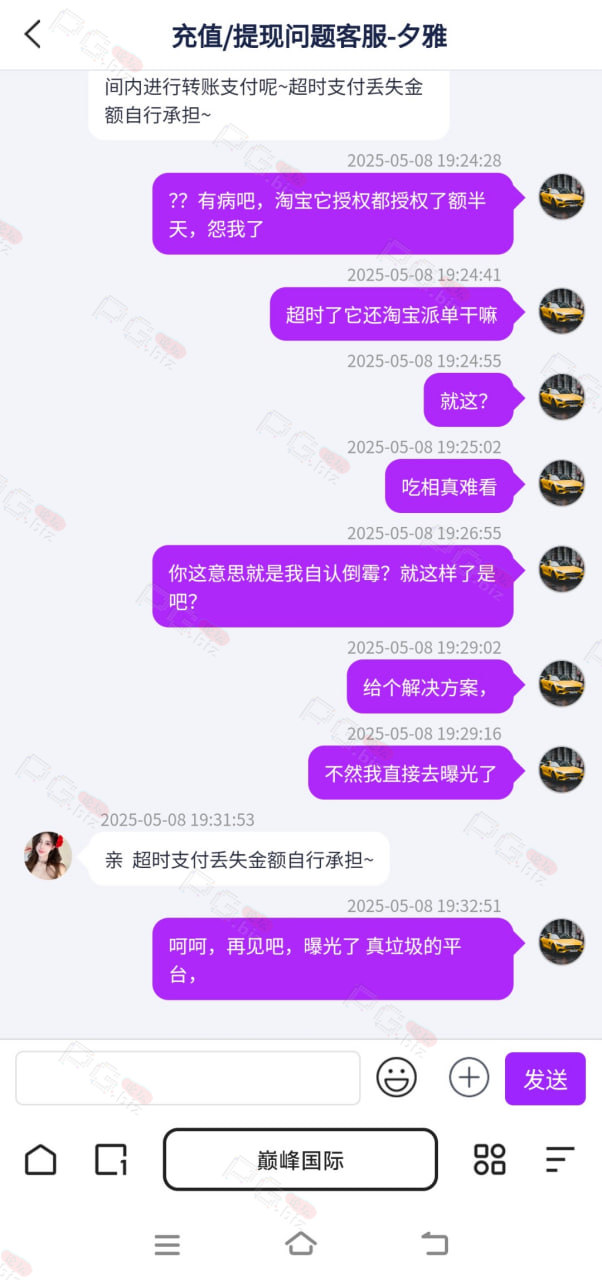View the customer service agent's avatar

point(48,855)
